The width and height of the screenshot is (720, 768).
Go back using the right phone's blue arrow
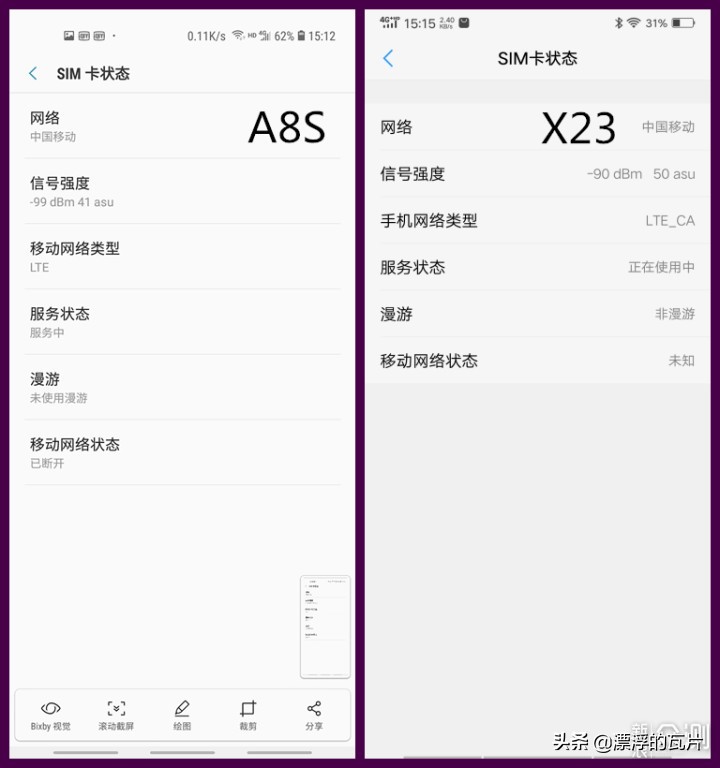click(390, 59)
